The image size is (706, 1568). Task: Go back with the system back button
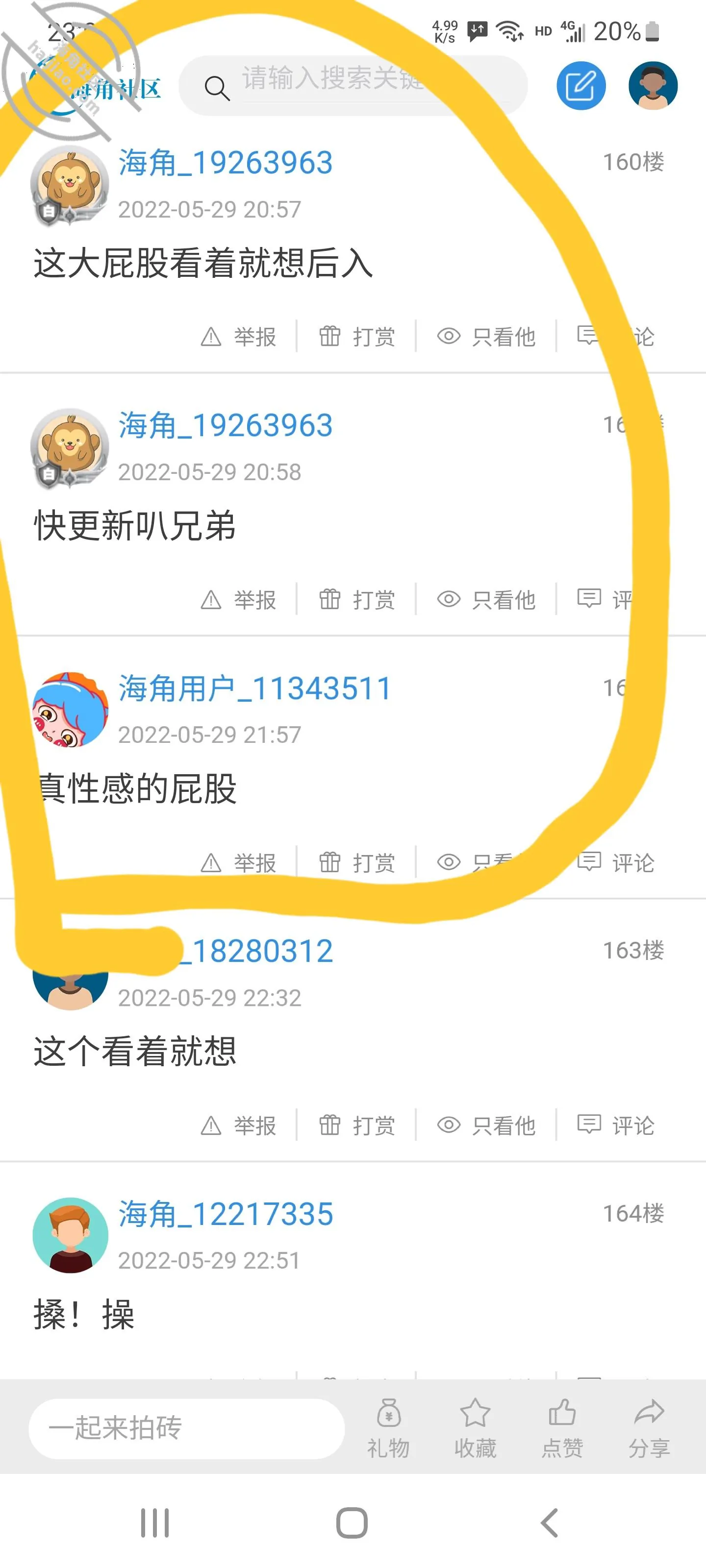tap(550, 1523)
